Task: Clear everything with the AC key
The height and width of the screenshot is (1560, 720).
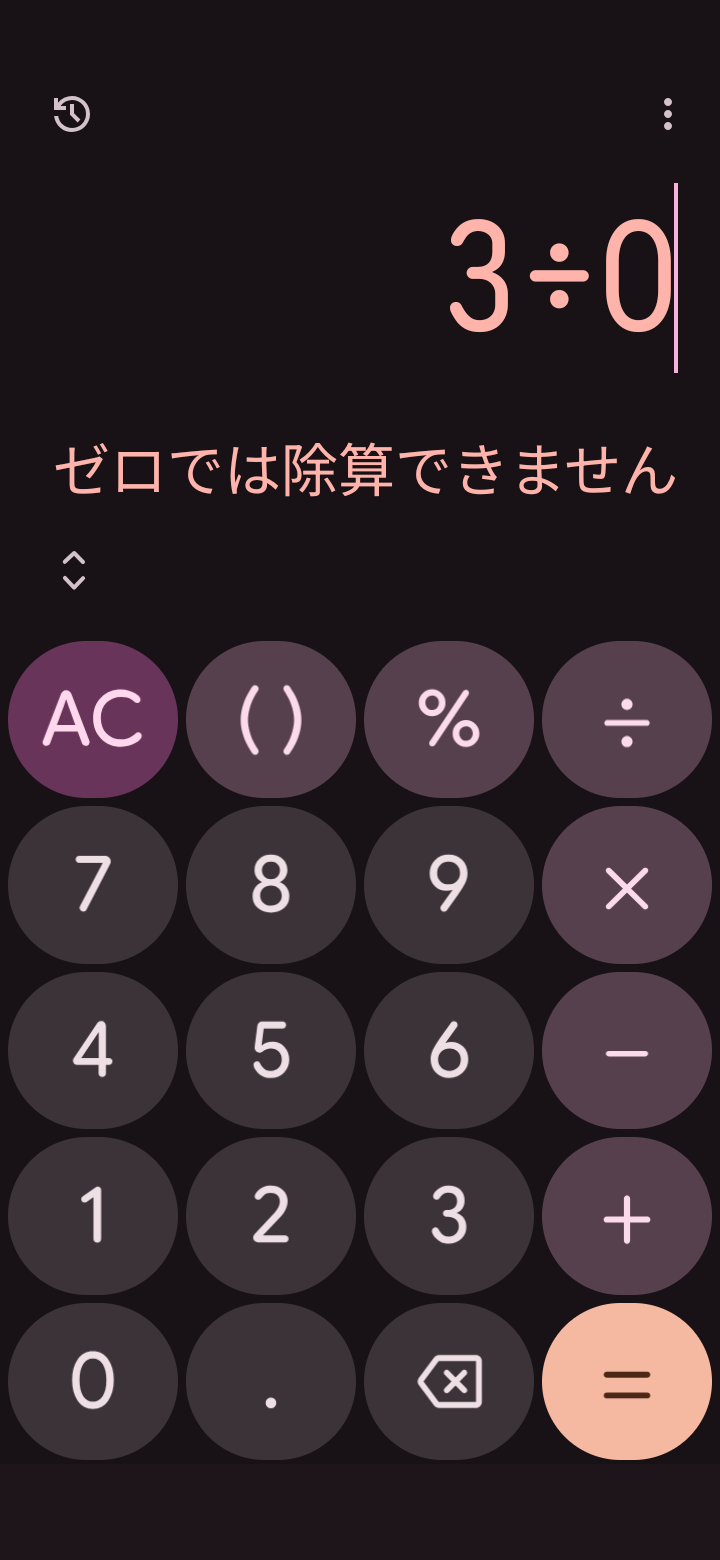Action: pos(93,719)
